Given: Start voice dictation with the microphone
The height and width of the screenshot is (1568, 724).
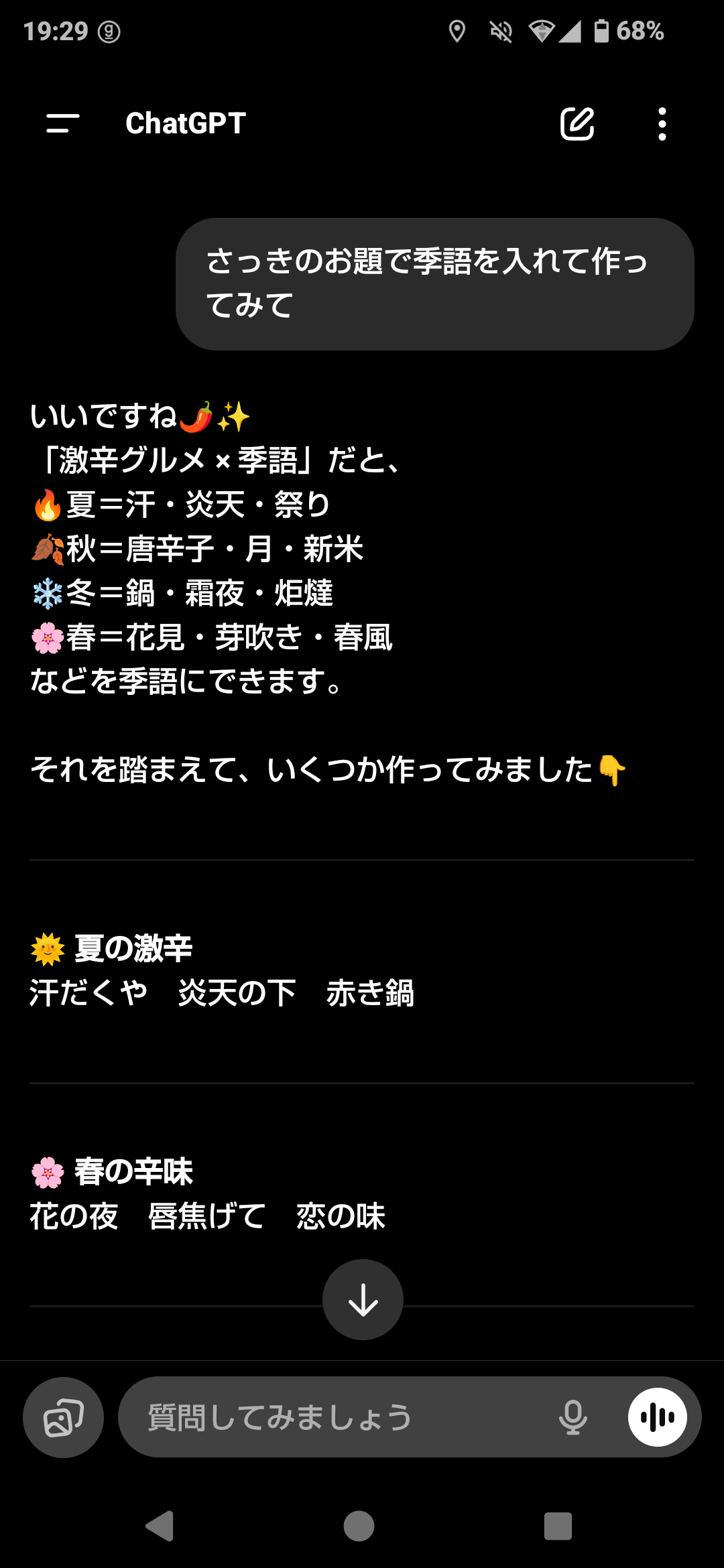Looking at the screenshot, I should click(572, 1417).
